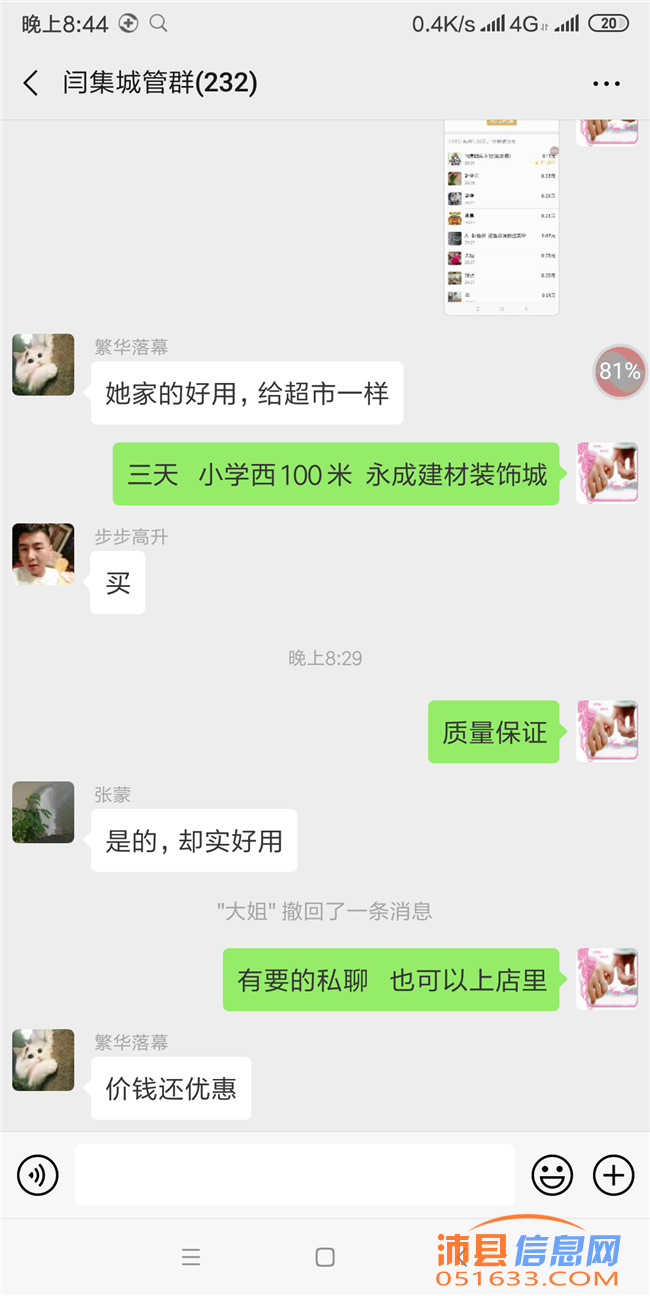The height and width of the screenshot is (1296, 650).
Task: Open the plus attachment menu
Action: (x=614, y=1174)
